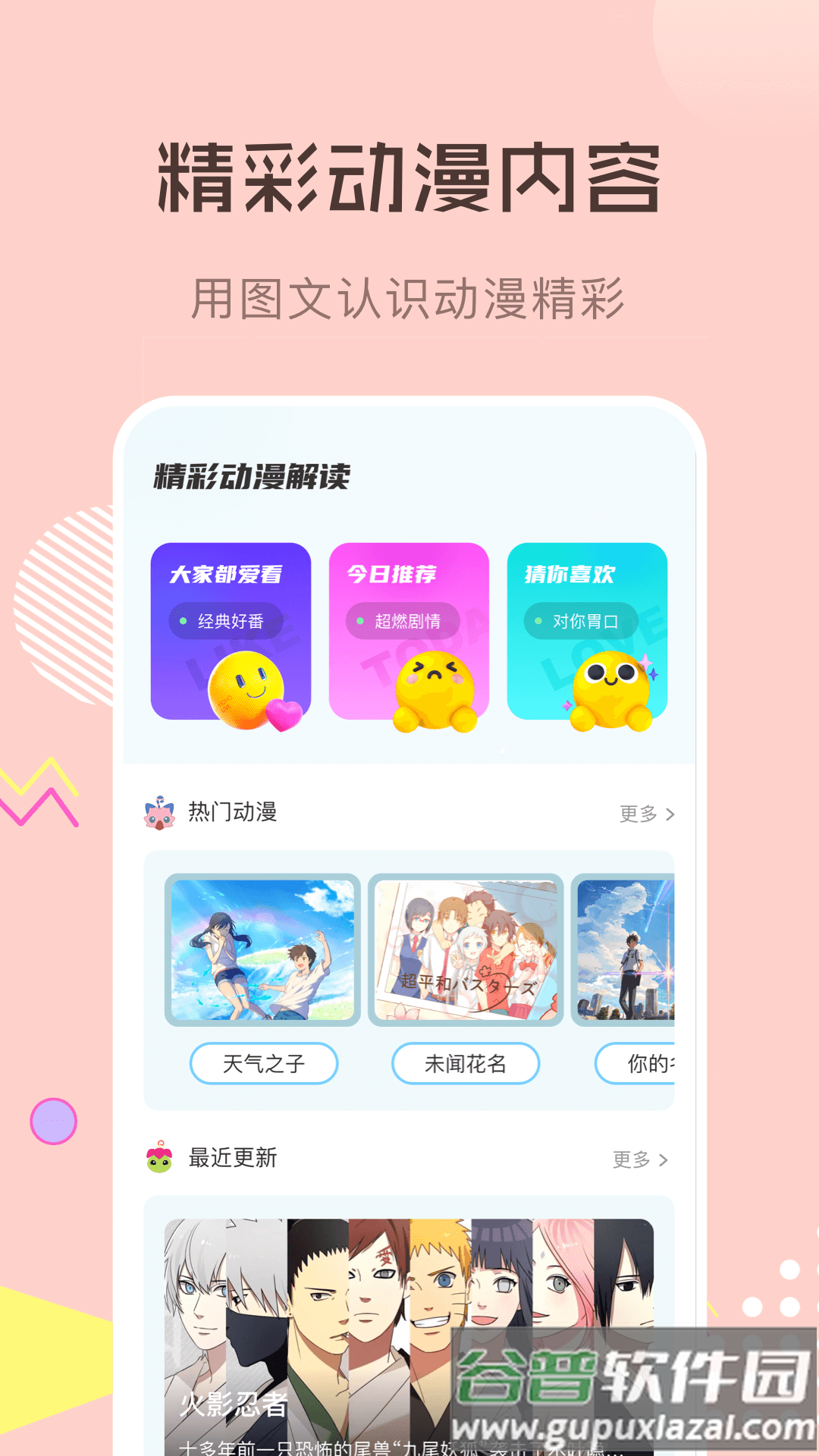Screen dimensions: 819x1456
Task: Select the 超燃剧情 tag pill
Action: click(x=409, y=620)
